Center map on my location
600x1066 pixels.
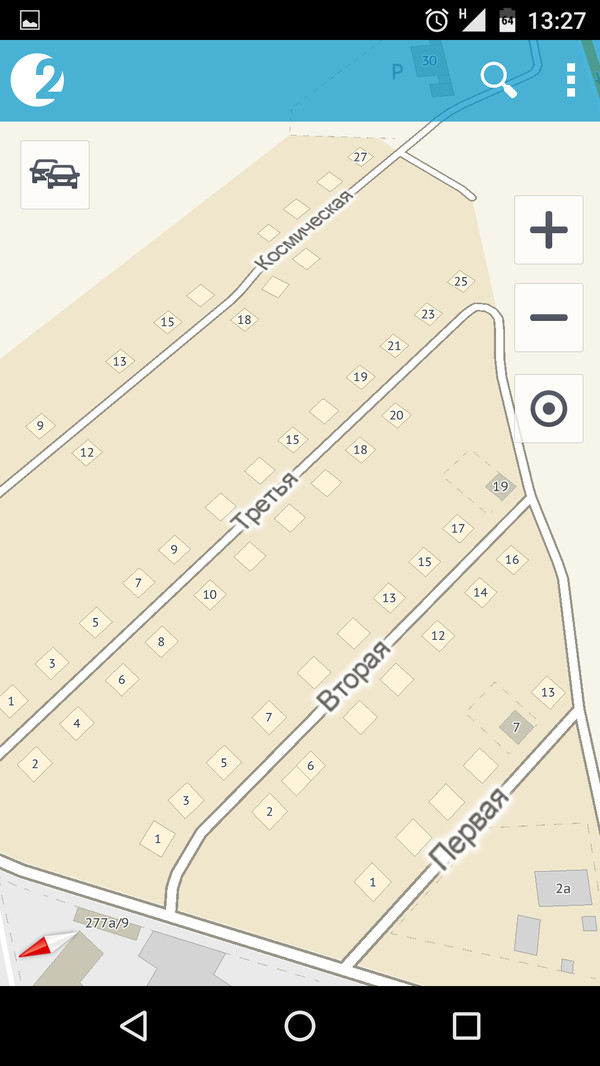tap(548, 408)
